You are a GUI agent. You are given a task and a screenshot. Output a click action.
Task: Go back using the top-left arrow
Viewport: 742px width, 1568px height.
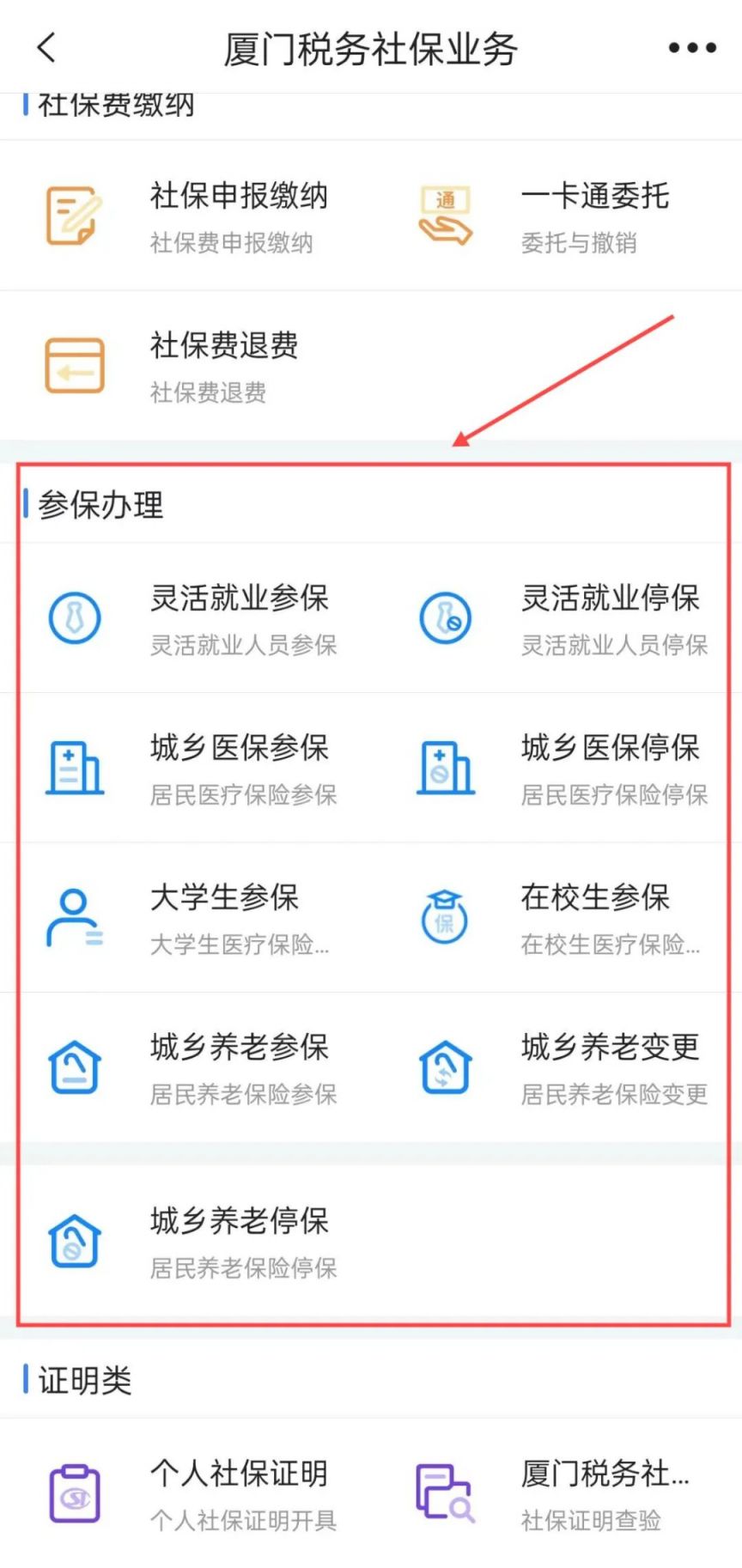tap(47, 48)
